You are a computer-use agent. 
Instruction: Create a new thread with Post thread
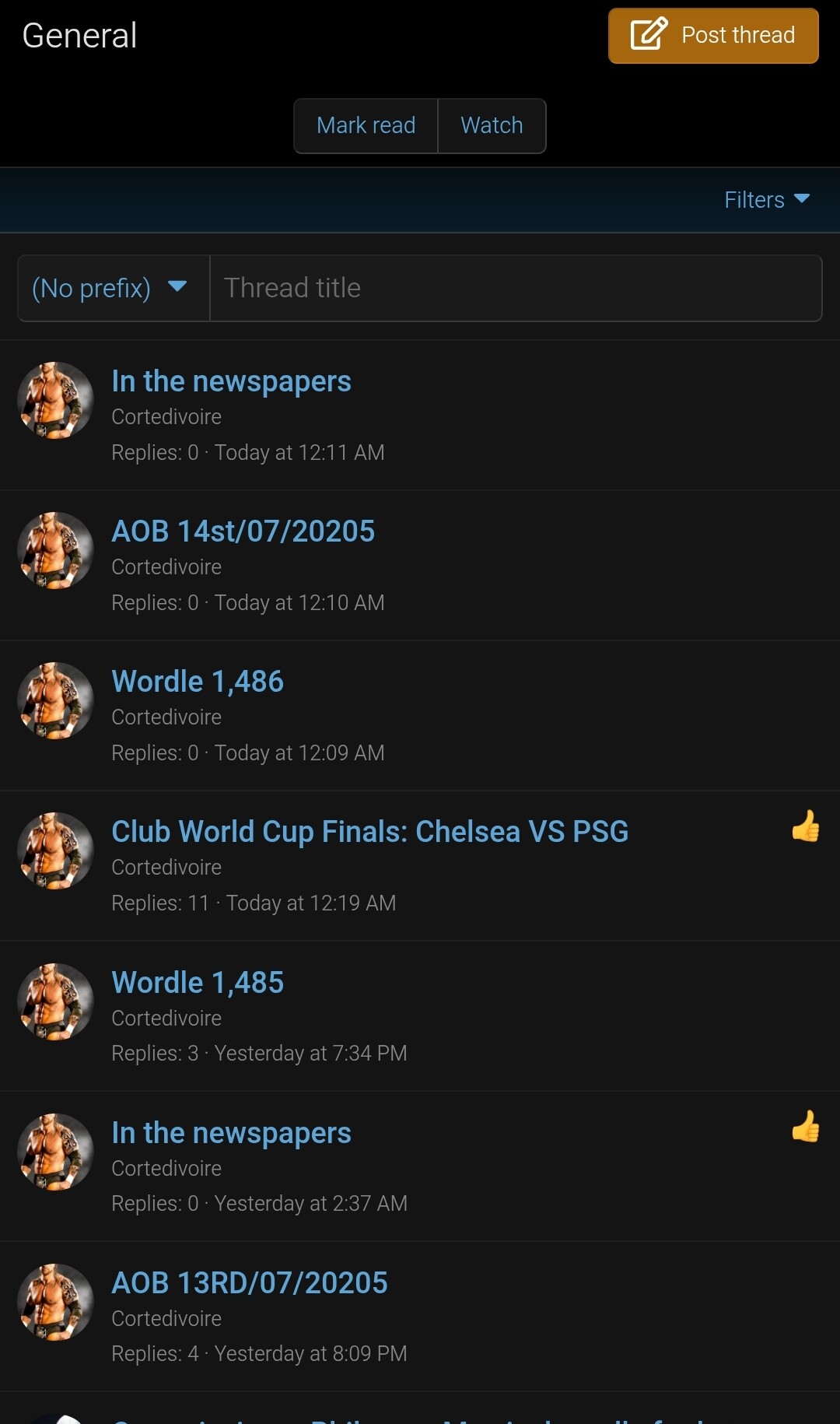pyautogui.click(x=713, y=36)
